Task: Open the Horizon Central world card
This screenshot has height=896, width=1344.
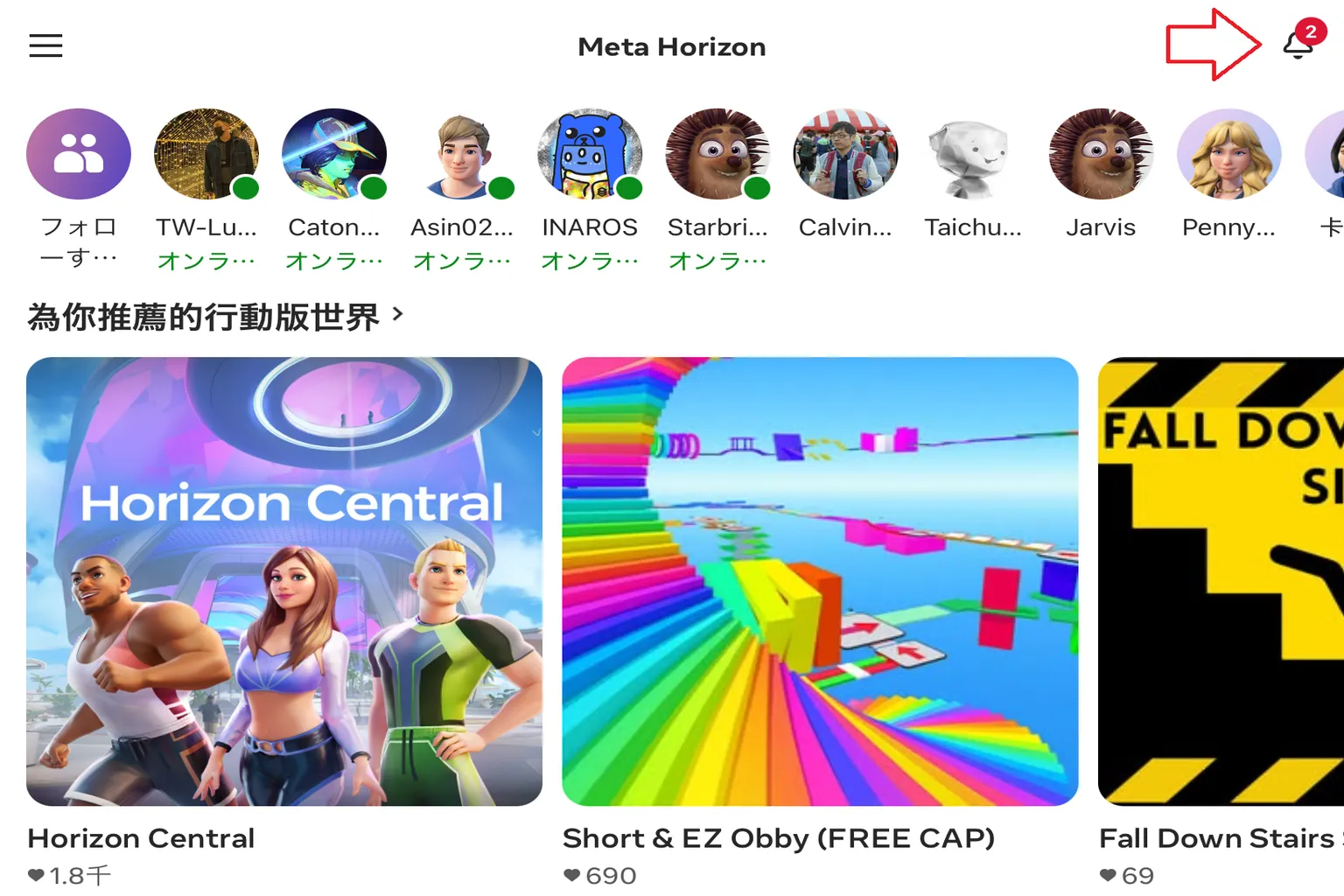Action: coord(284,581)
